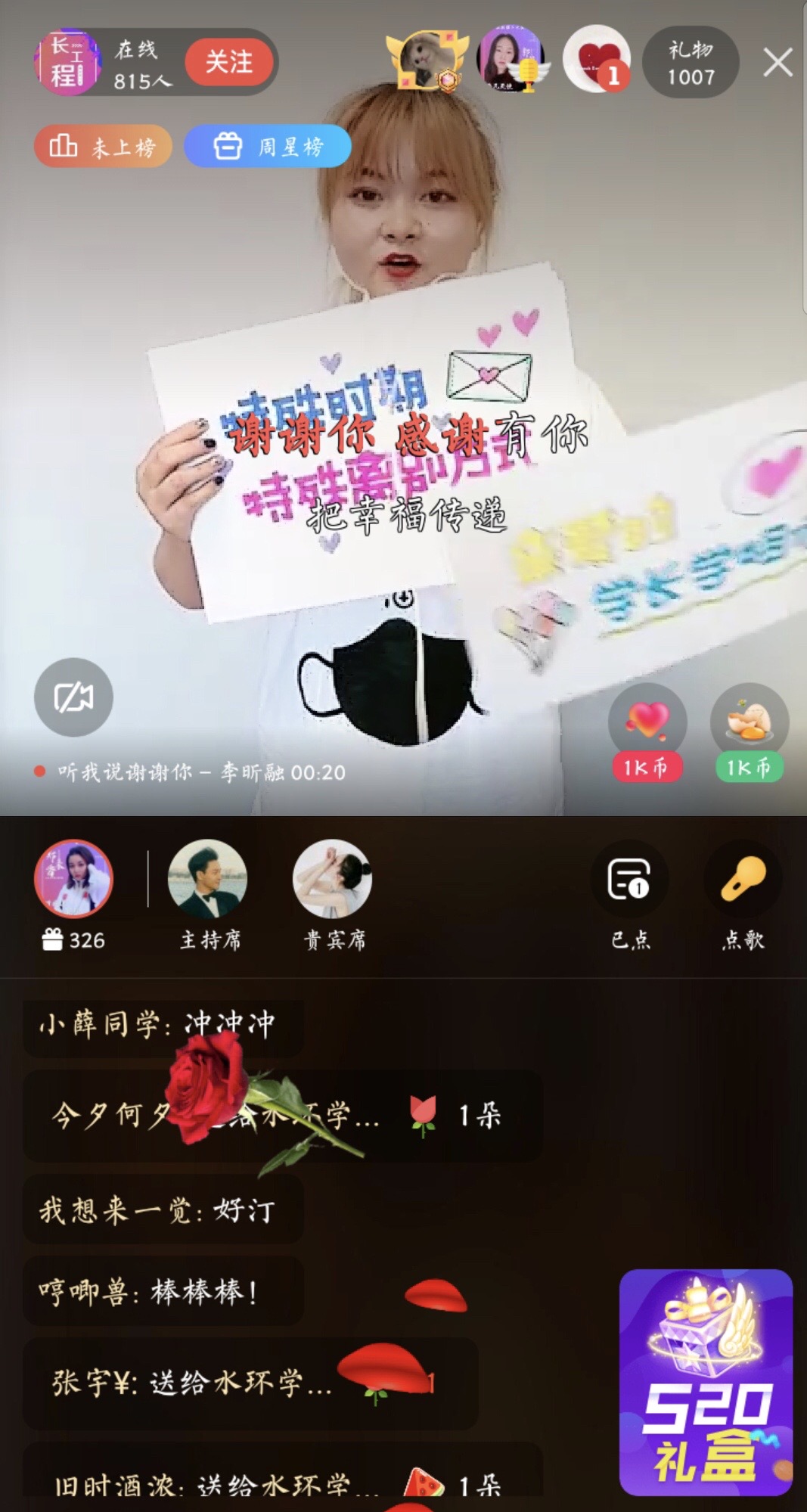View the top viewer with winged frame
Image resolution: width=807 pixels, height=1512 pixels.
(427, 61)
